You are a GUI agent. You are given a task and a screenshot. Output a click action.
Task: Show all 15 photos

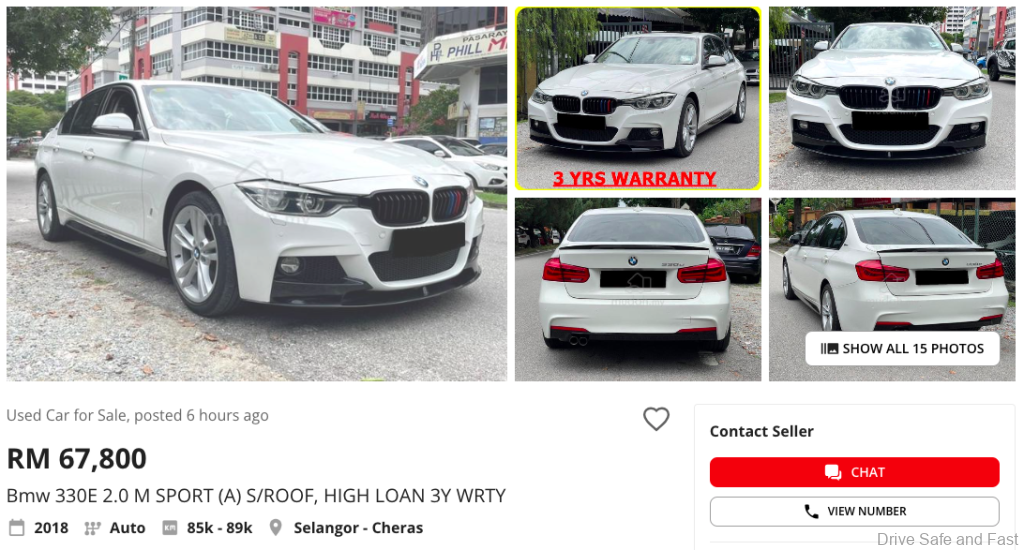coord(902,348)
